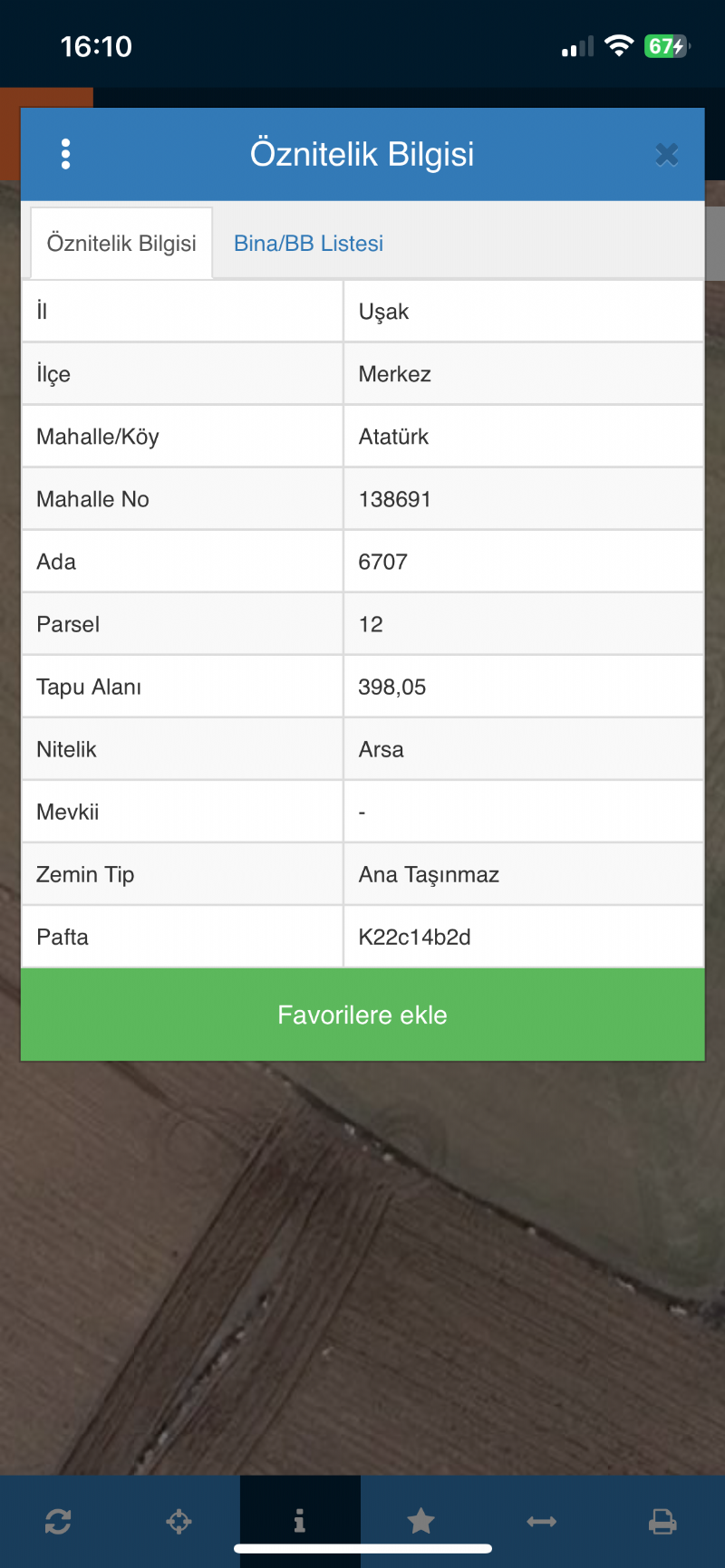Screen dimensions: 725x1568
Task: Tap the print icon in bottom toolbar
Action: click(662, 1522)
